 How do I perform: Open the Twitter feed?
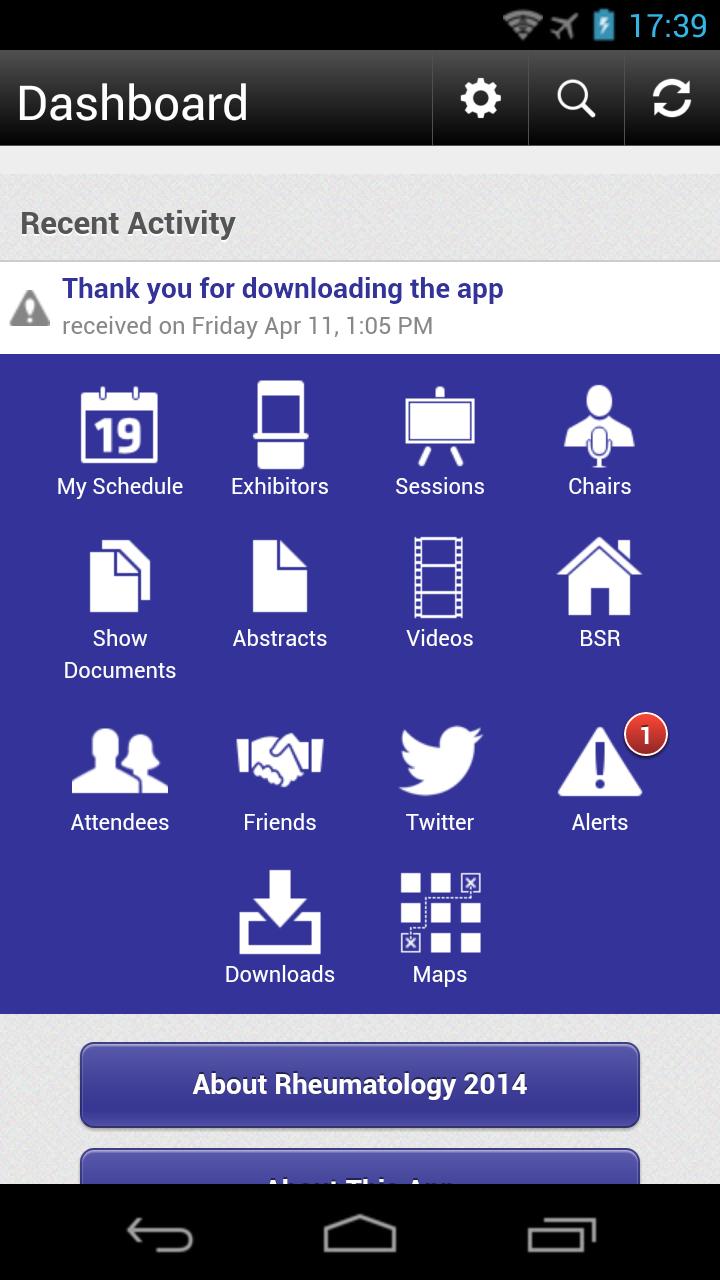pyautogui.click(x=440, y=779)
